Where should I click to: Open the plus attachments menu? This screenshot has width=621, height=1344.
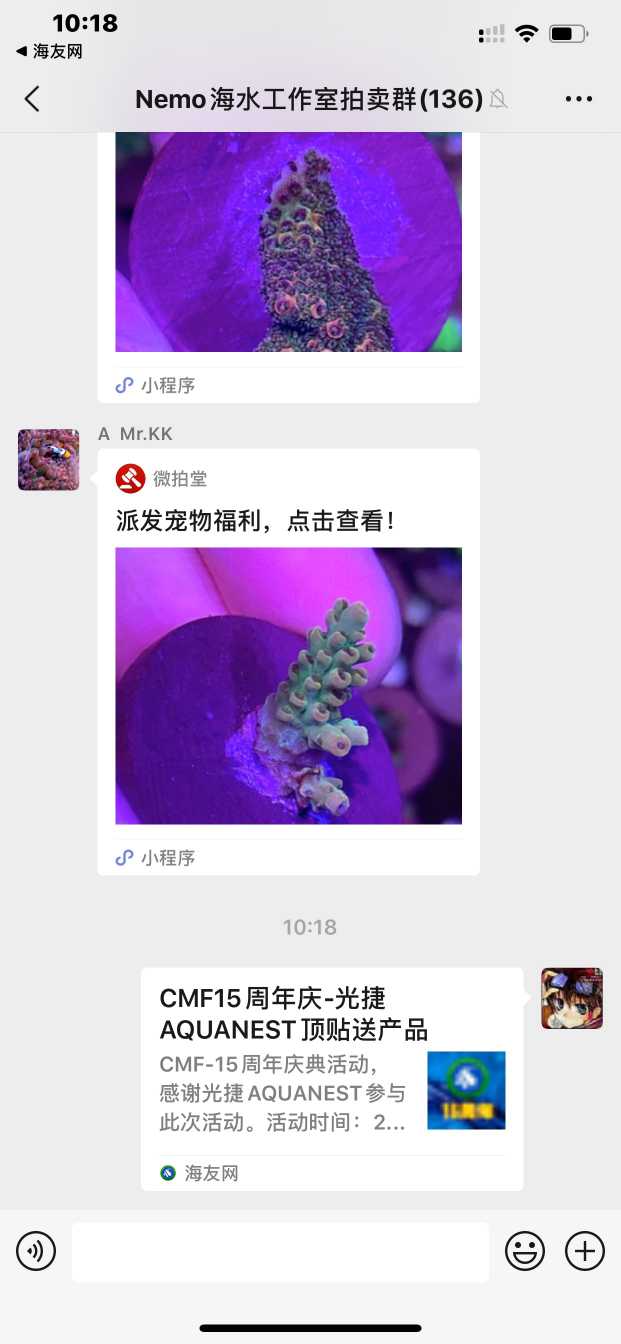(x=585, y=1251)
